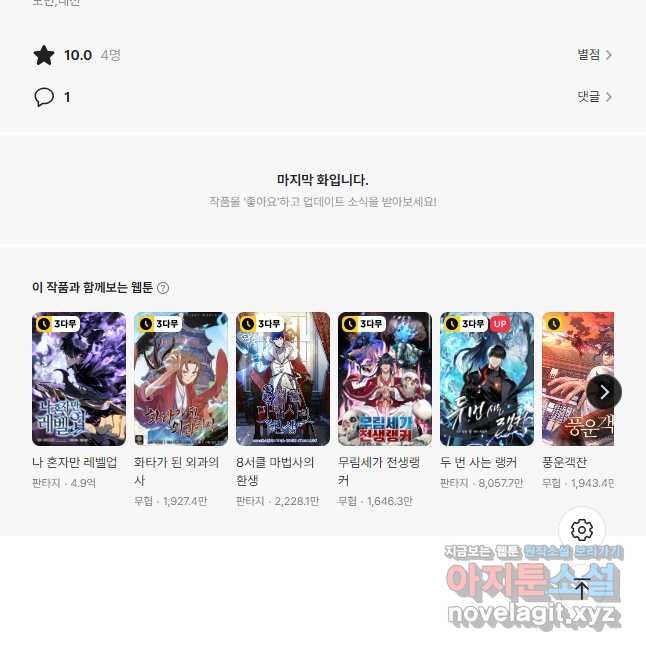
Task: Open the webtoon 두 번 사는 랭커
Action: point(487,379)
